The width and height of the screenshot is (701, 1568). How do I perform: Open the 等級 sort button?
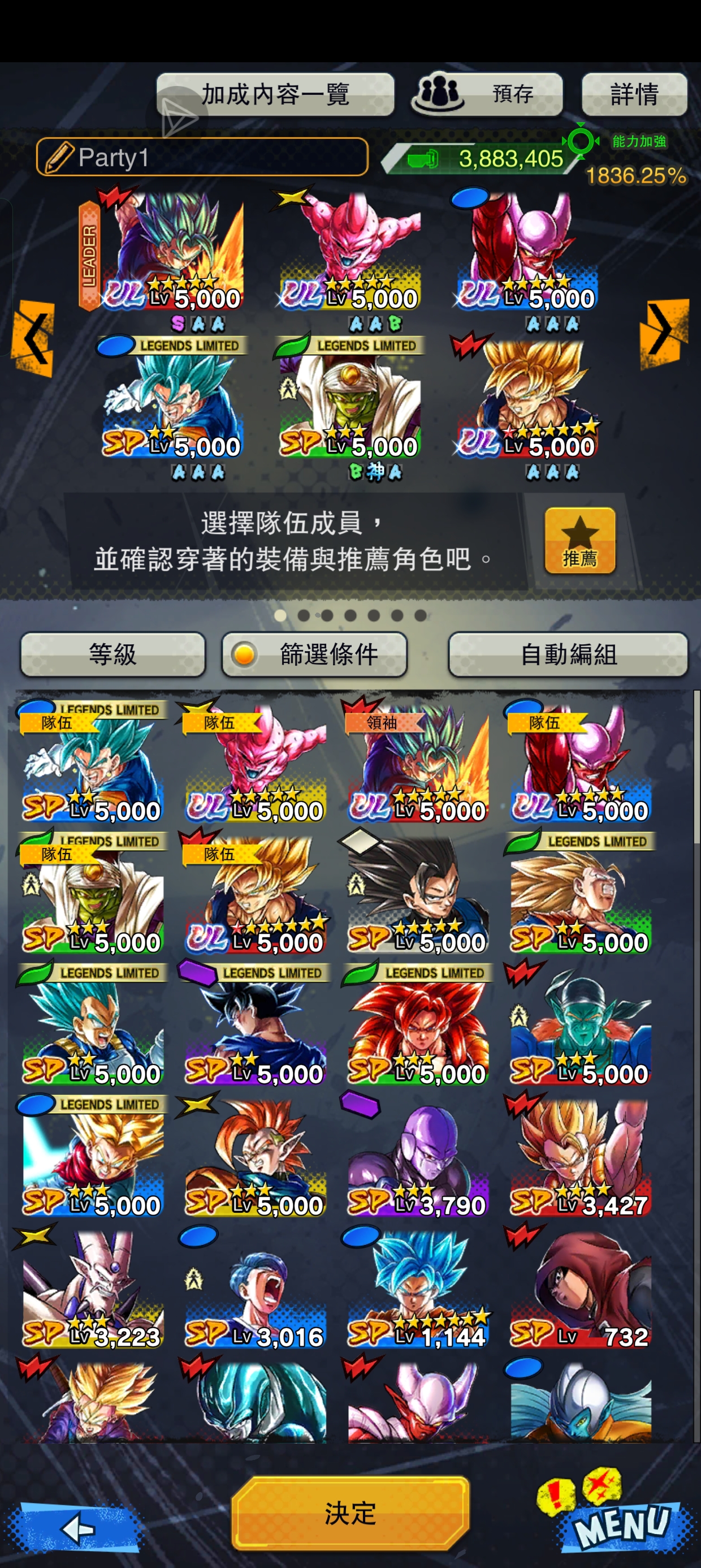112,654
